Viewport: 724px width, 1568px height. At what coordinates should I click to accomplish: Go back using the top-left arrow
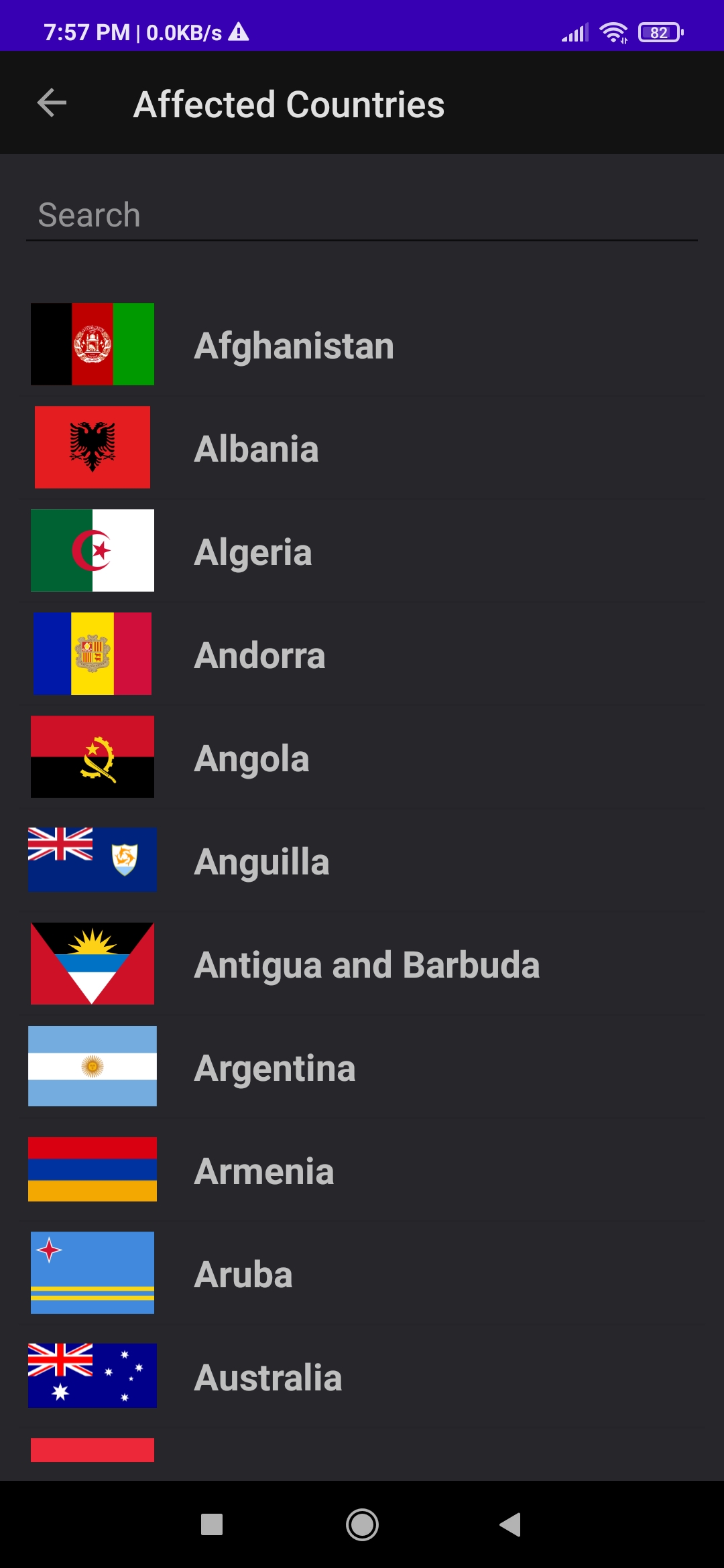[x=52, y=103]
